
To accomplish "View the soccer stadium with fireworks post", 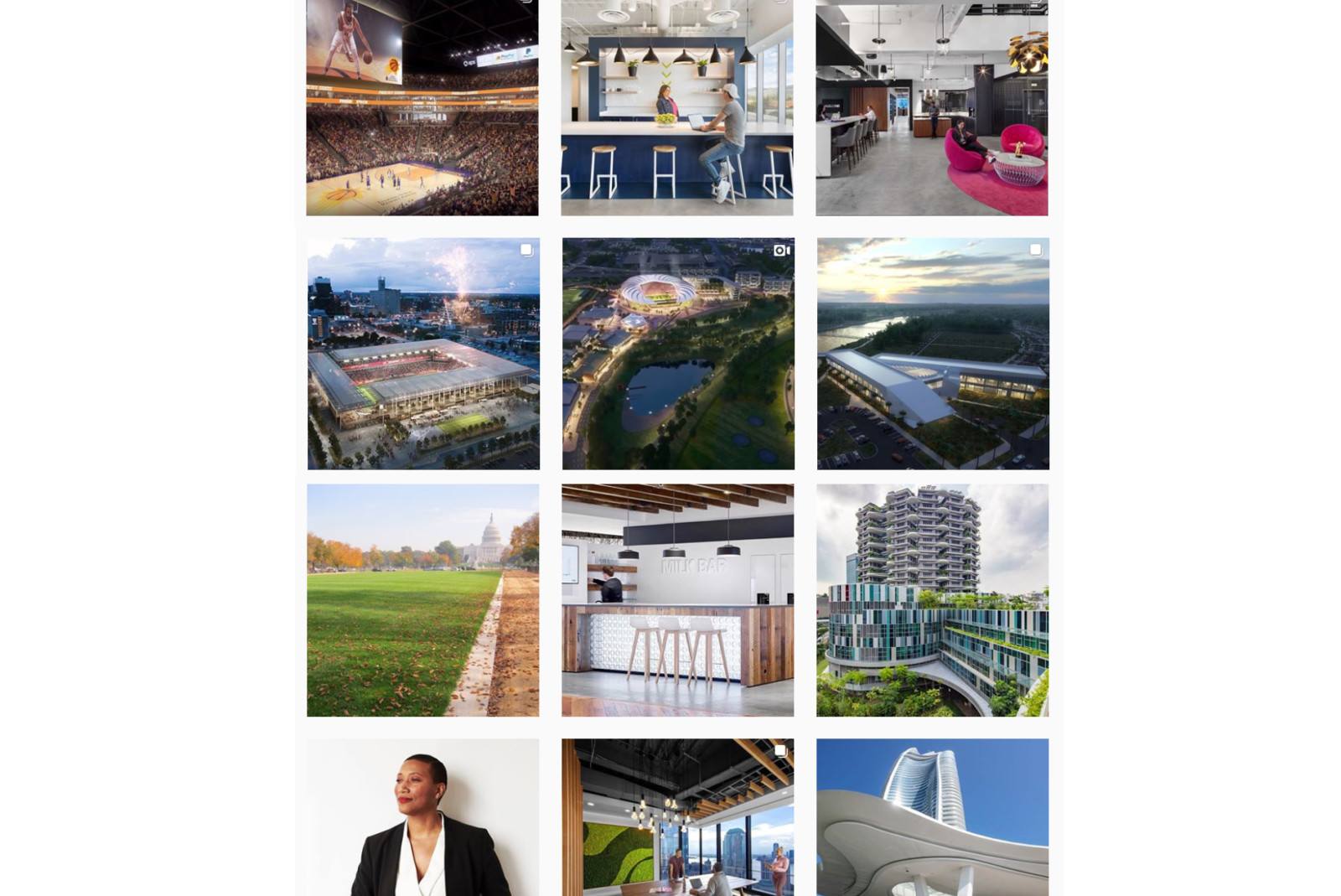I will (x=423, y=354).
